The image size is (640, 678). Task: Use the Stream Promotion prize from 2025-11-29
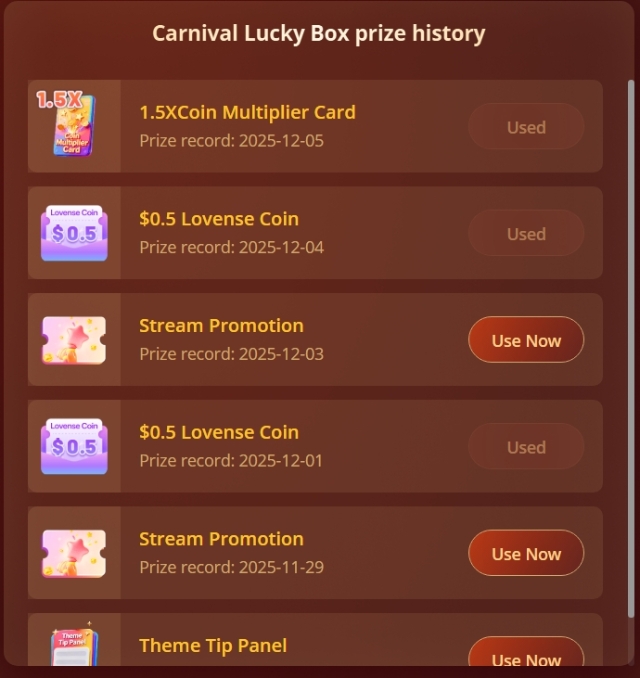tap(526, 553)
